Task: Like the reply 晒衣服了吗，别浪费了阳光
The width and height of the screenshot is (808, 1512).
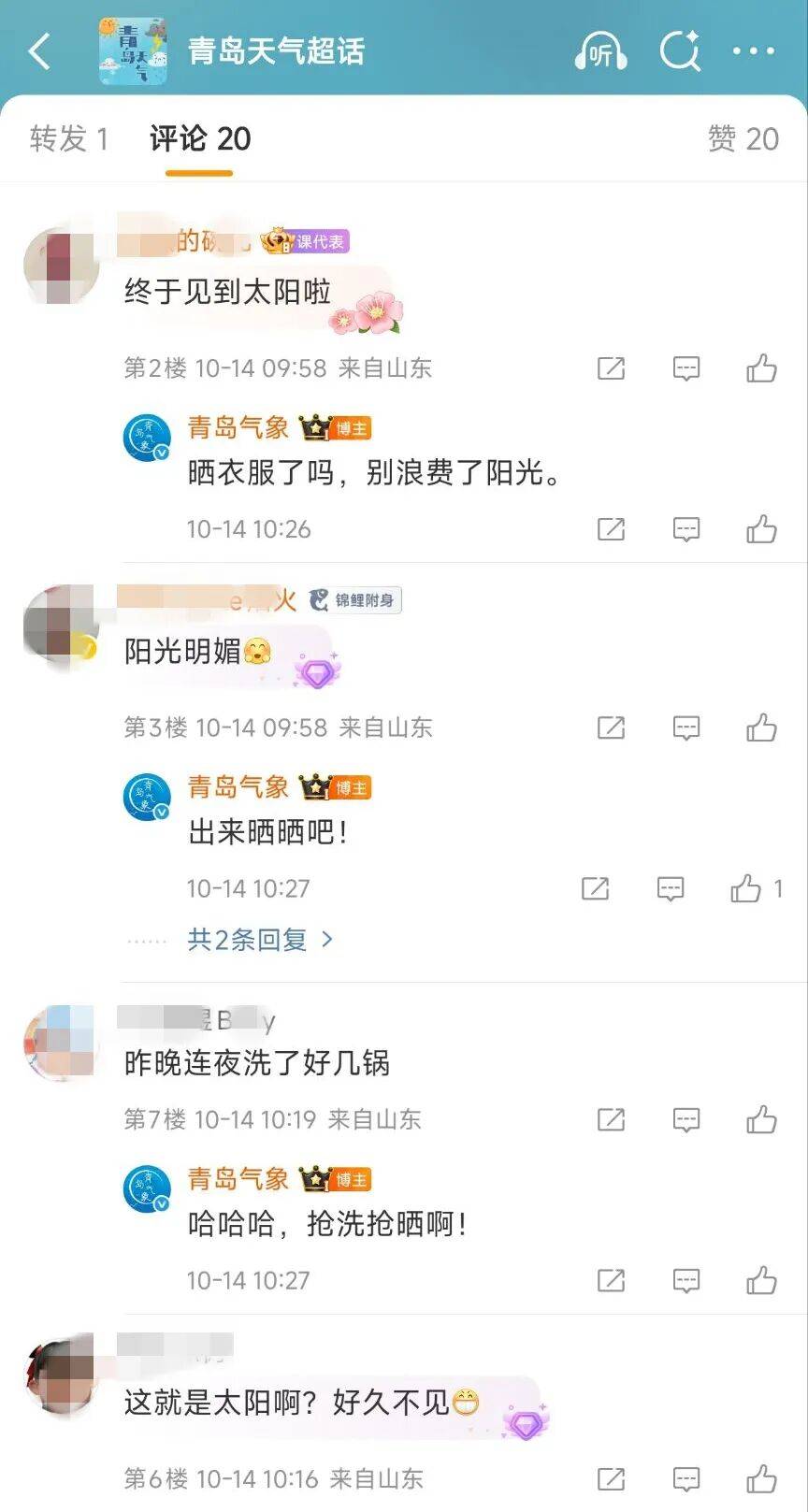Action: pos(761,529)
